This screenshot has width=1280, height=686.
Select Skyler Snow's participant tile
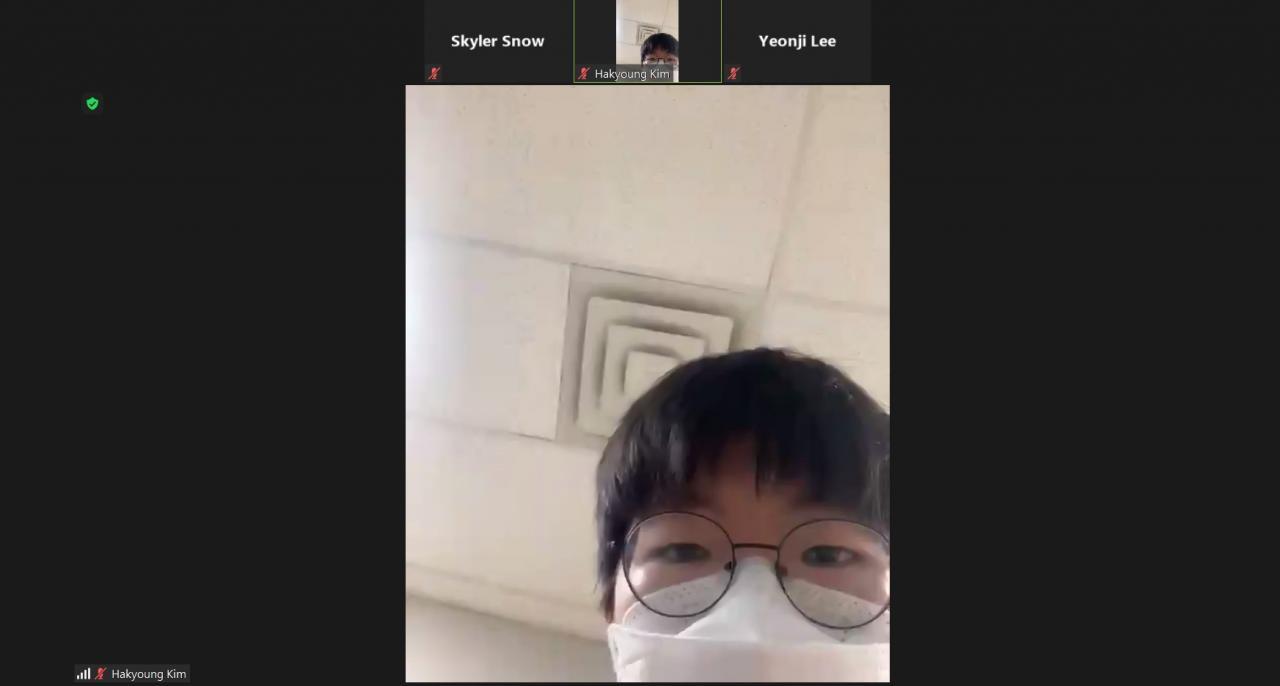point(497,41)
